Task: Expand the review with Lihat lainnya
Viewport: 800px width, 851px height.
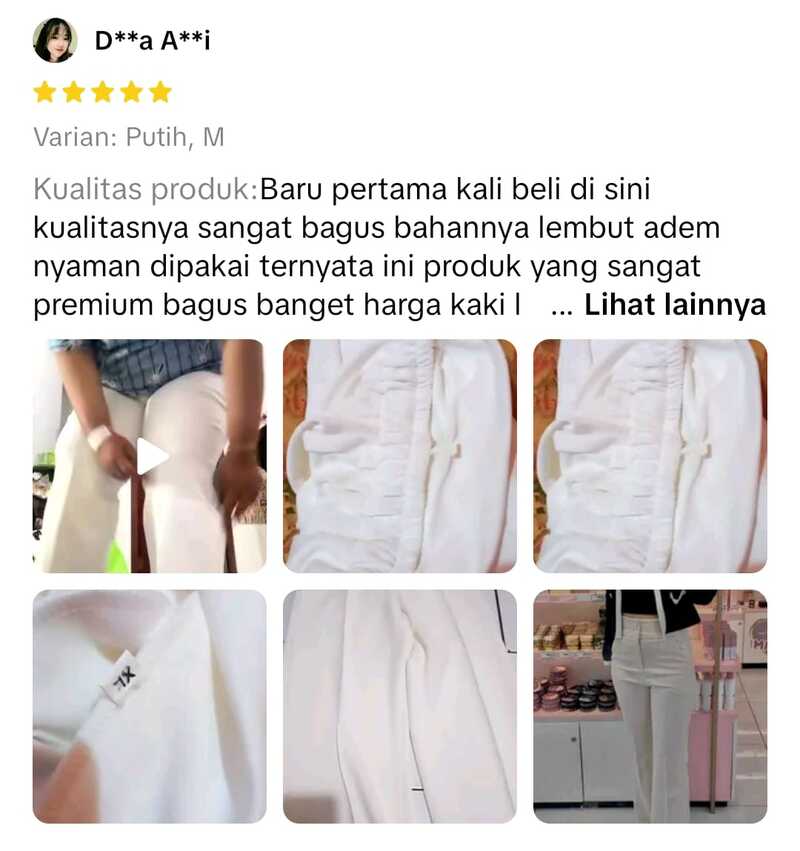Action: click(675, 306)
